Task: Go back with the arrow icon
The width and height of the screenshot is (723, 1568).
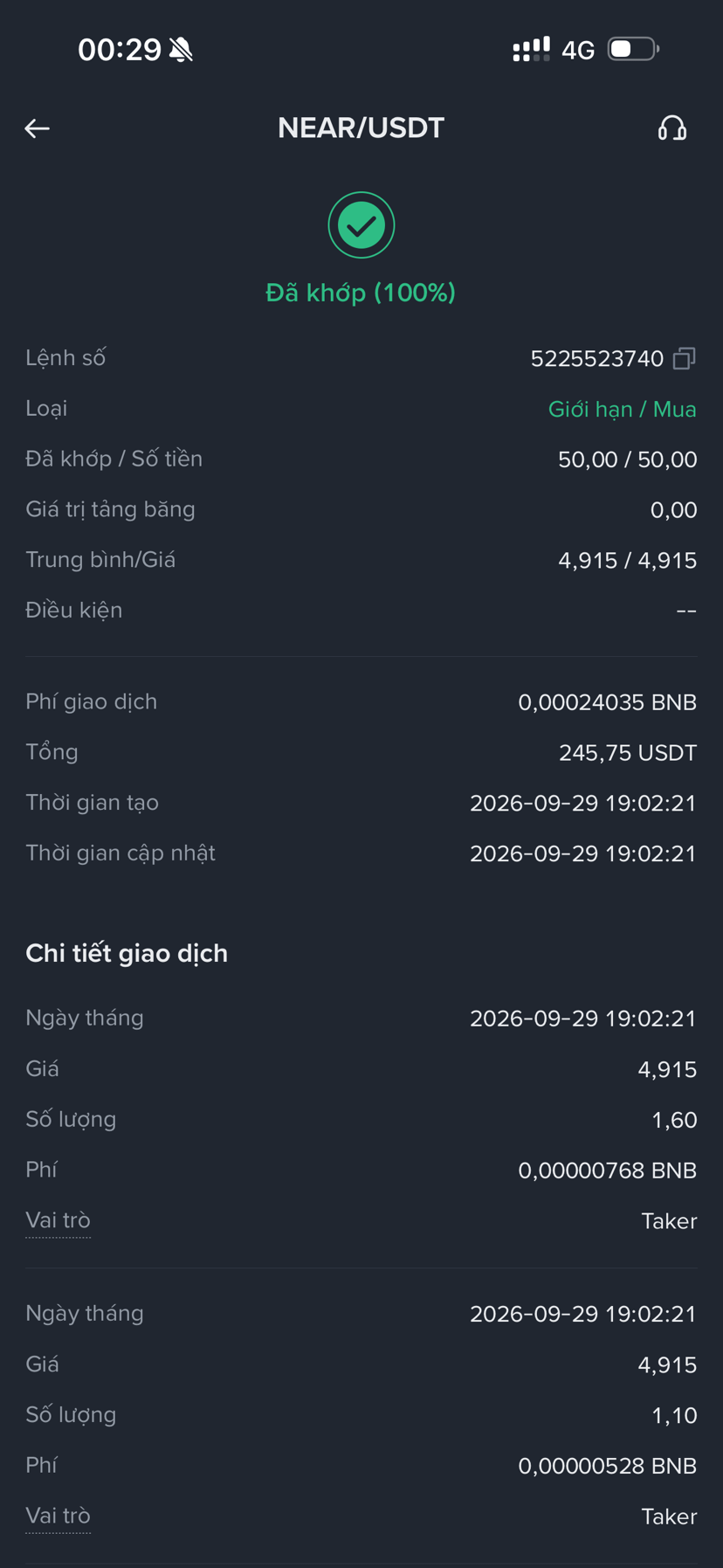Action: pos(37,128)
